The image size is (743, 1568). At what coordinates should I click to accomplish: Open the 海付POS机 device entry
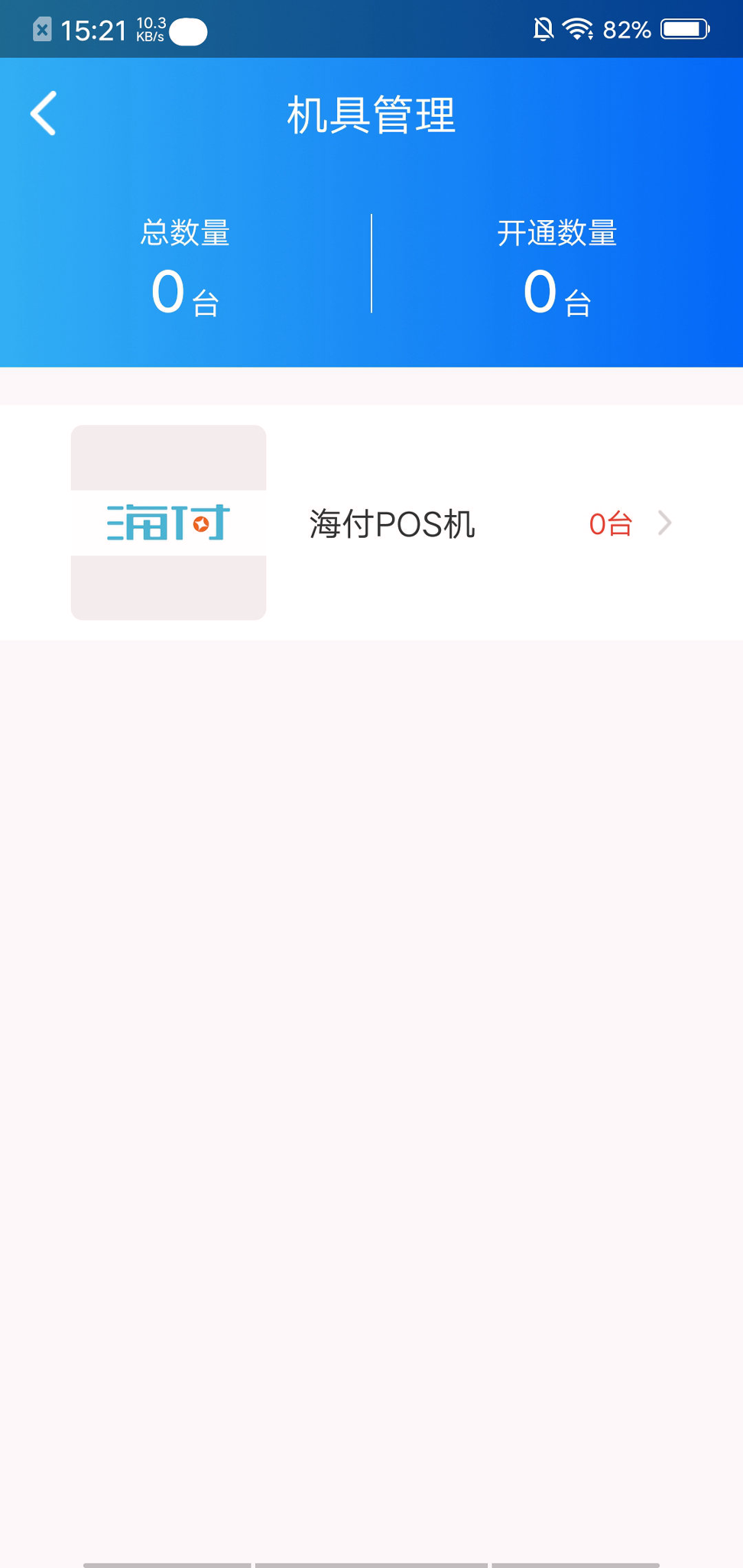[x=371, y=523]
